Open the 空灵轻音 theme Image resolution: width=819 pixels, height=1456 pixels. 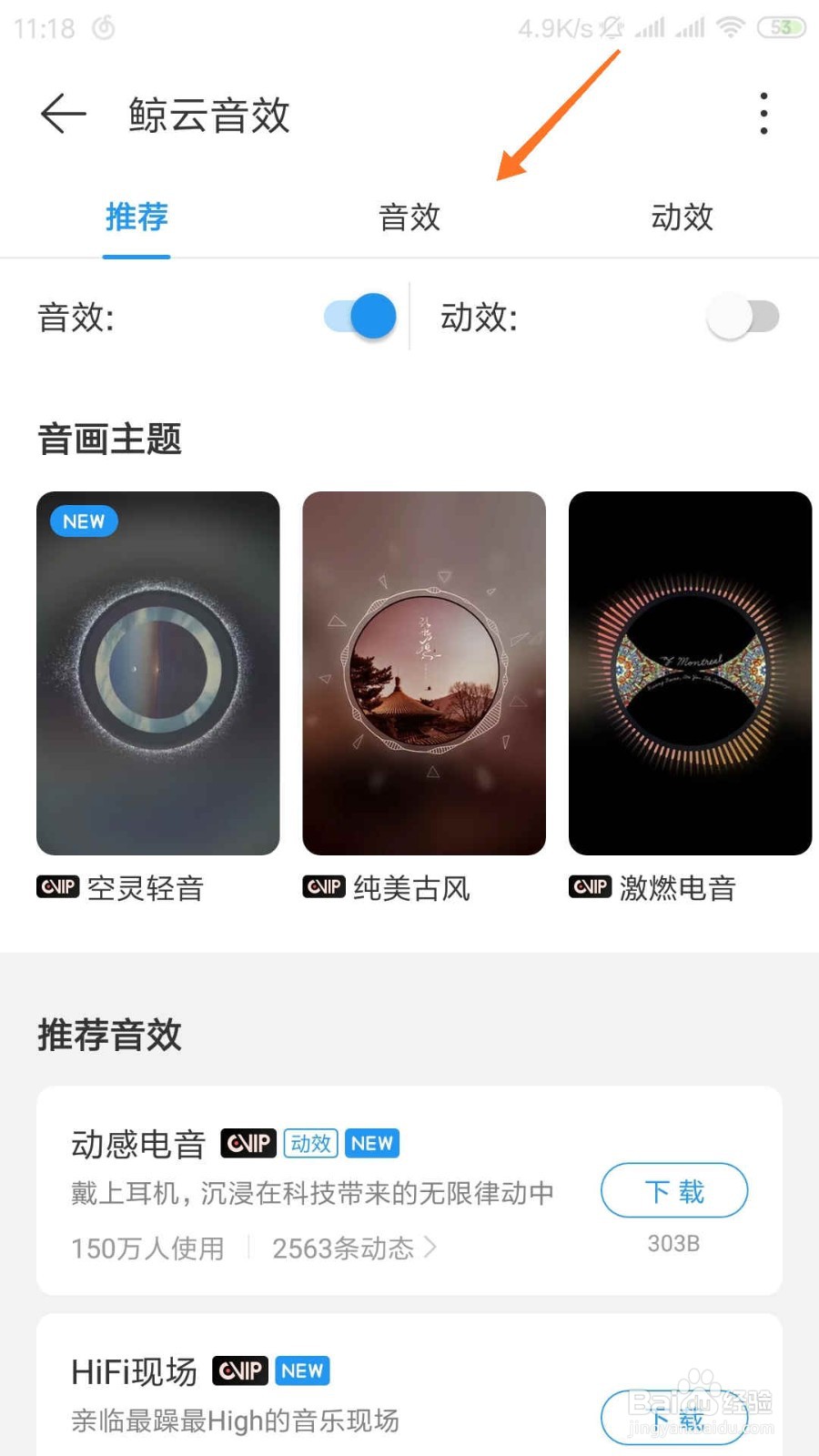(x=158, y=673)
